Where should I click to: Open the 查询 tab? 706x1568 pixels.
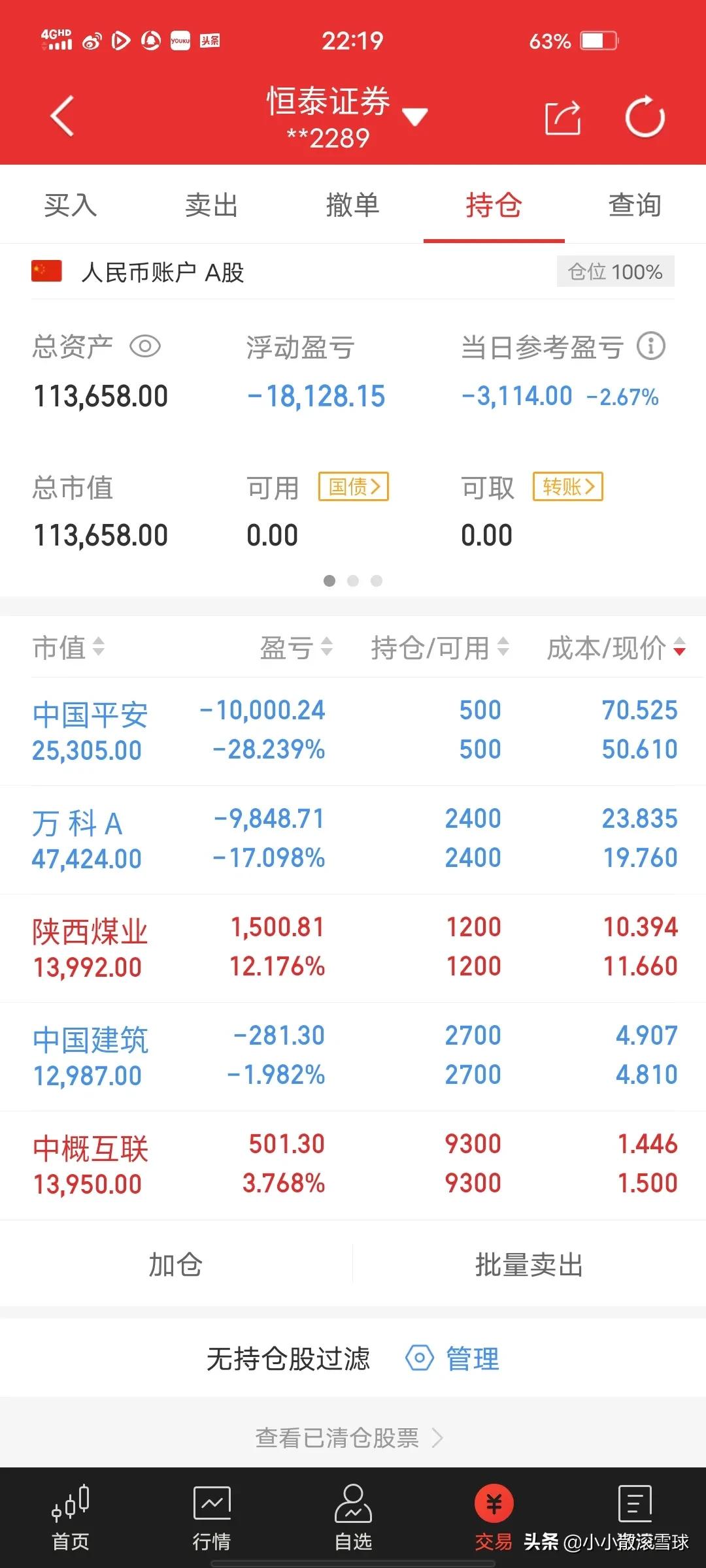[x=635, y=205]
